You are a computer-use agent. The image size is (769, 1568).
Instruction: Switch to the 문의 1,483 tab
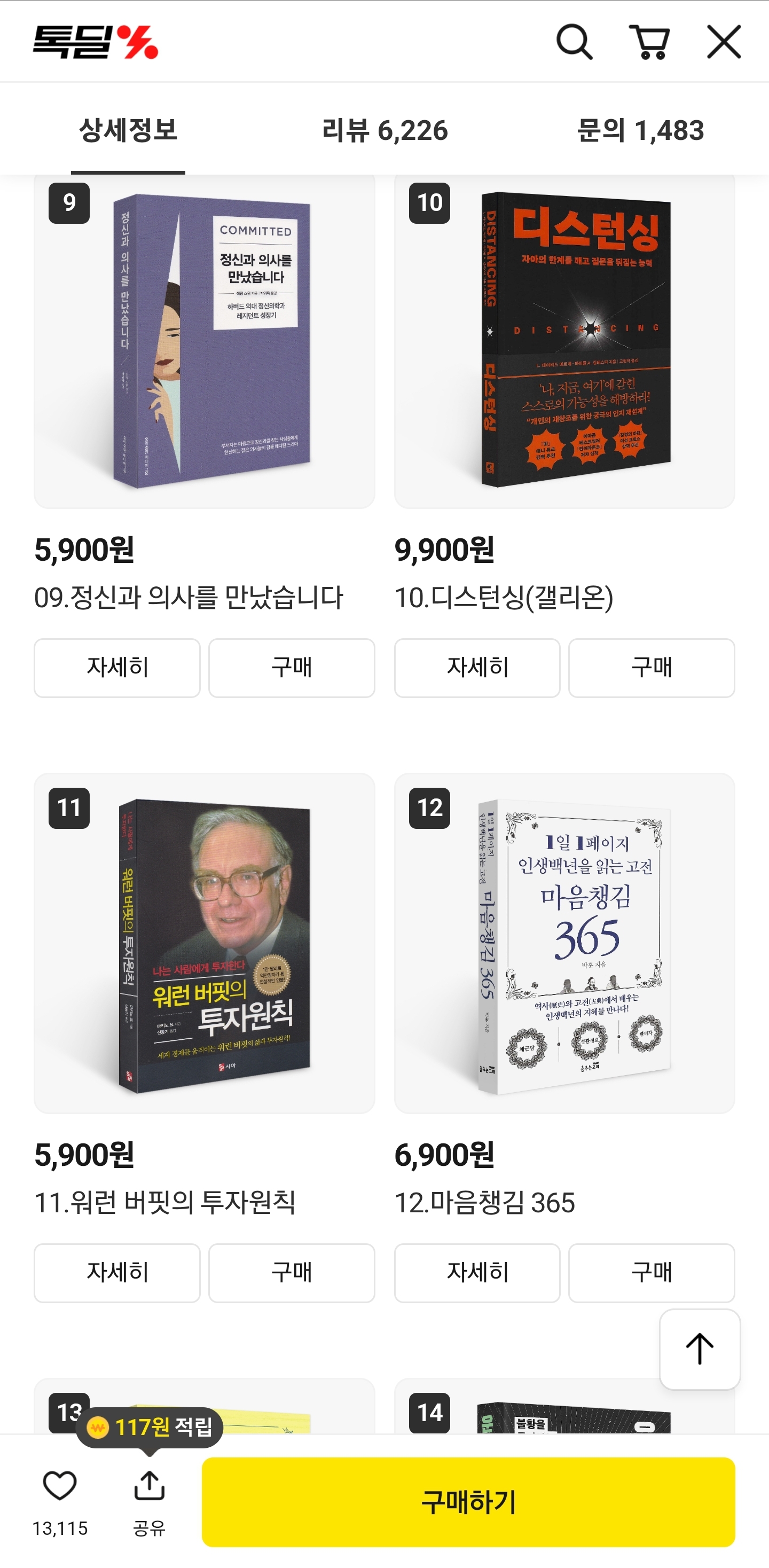click(640, 130)
